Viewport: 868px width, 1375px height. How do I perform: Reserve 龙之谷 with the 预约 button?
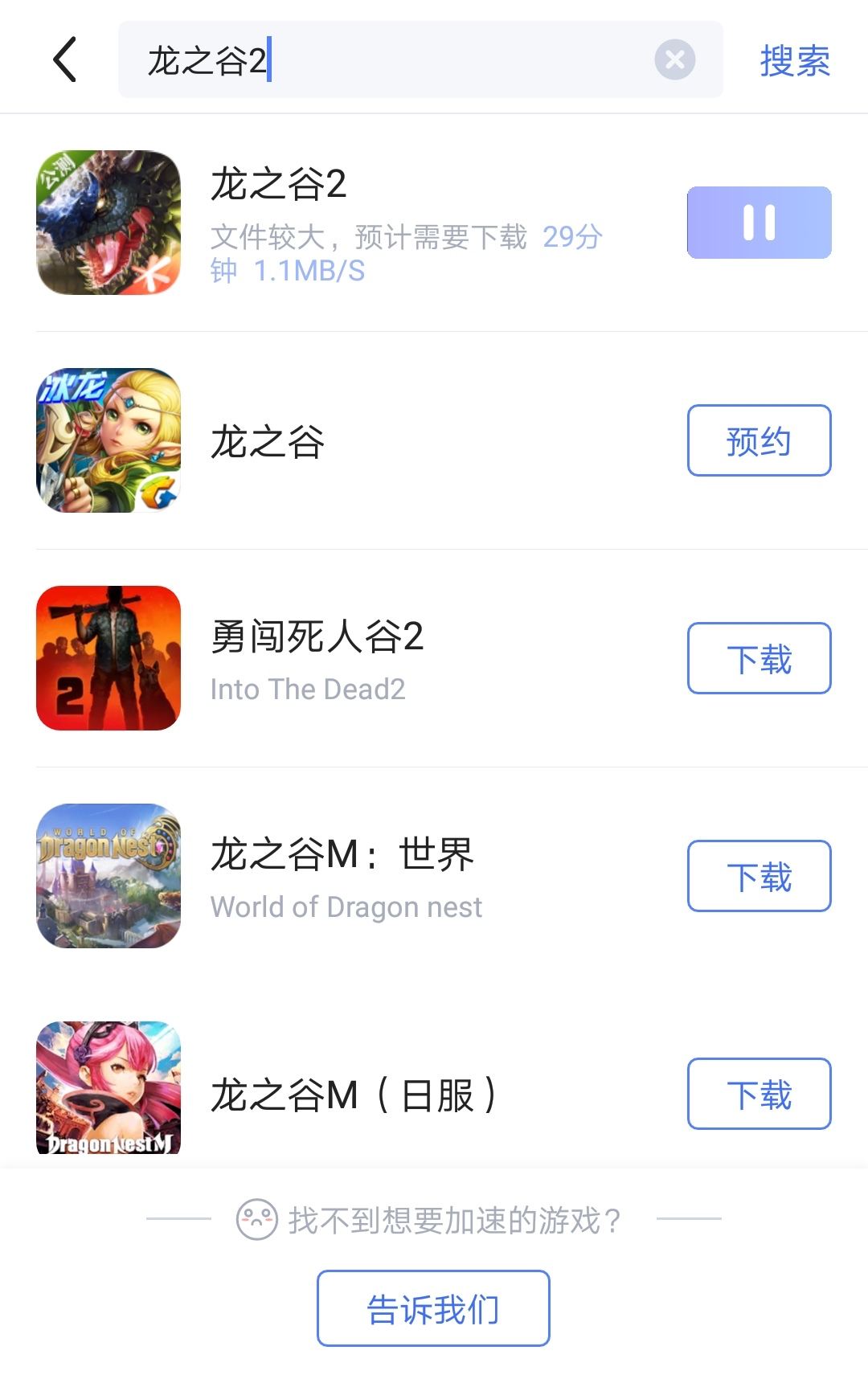pos(759,440)
